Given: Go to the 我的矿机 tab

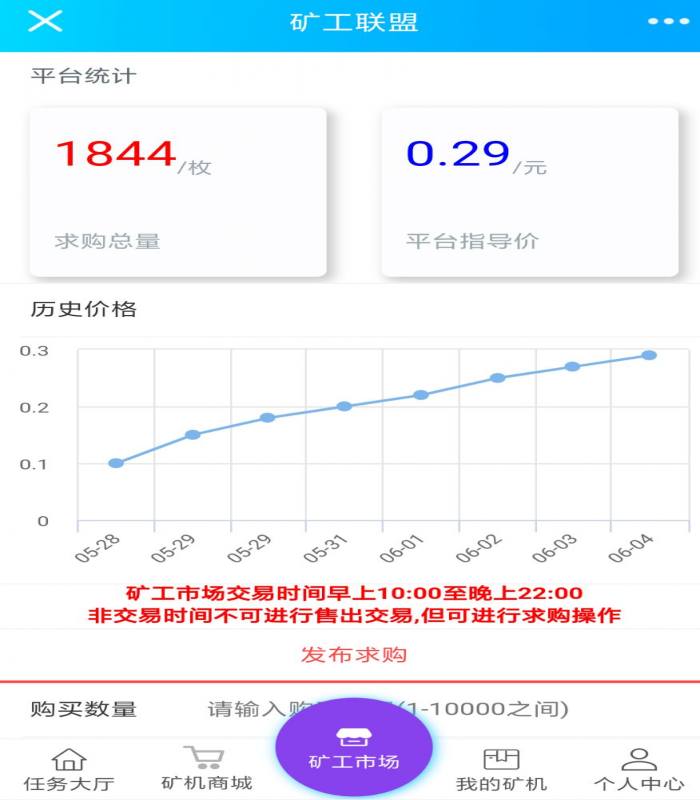Looking at the screenshot, I should click(x=501, y=769).
